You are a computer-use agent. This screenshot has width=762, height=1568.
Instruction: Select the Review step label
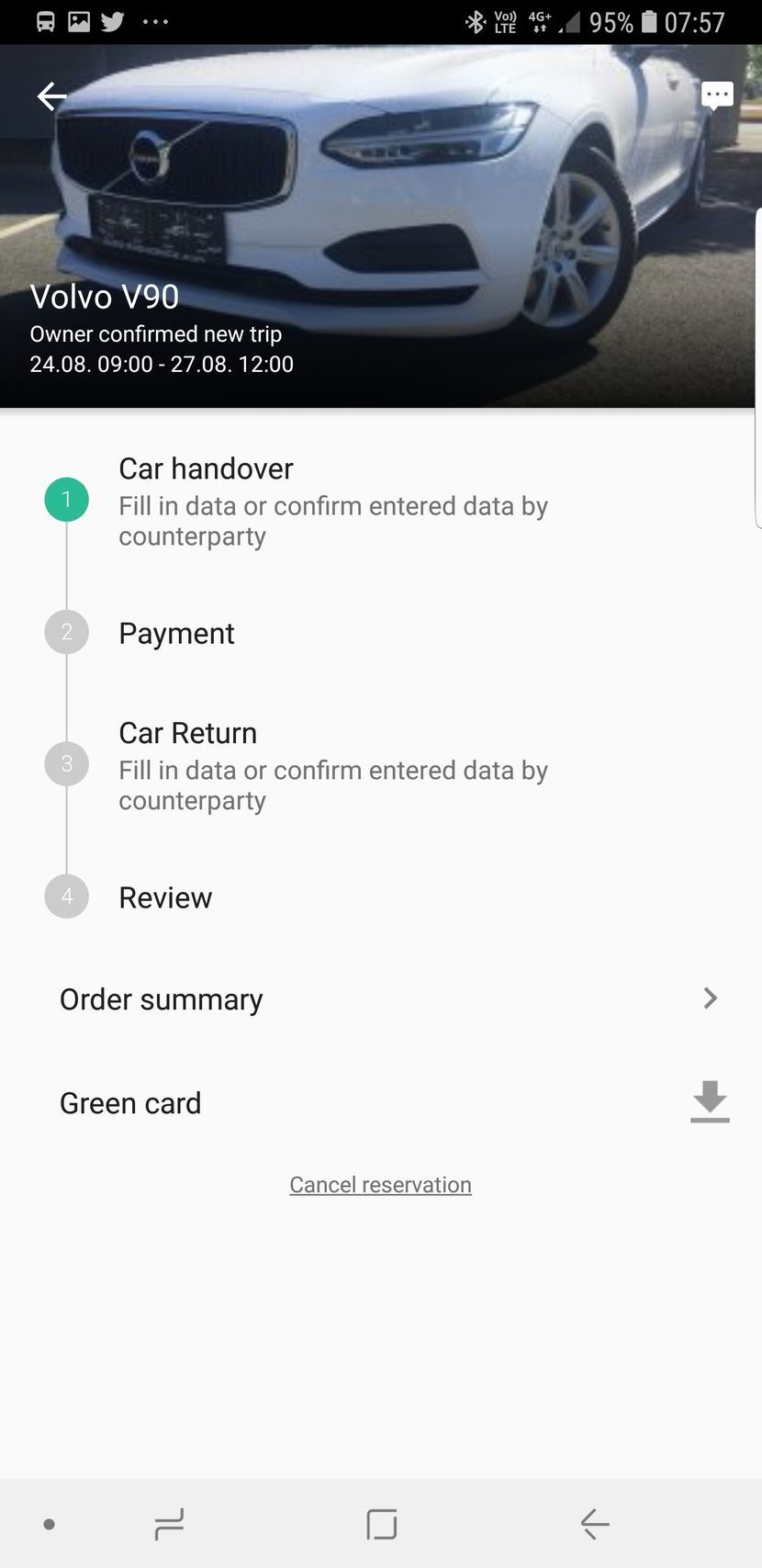(164, 897)
